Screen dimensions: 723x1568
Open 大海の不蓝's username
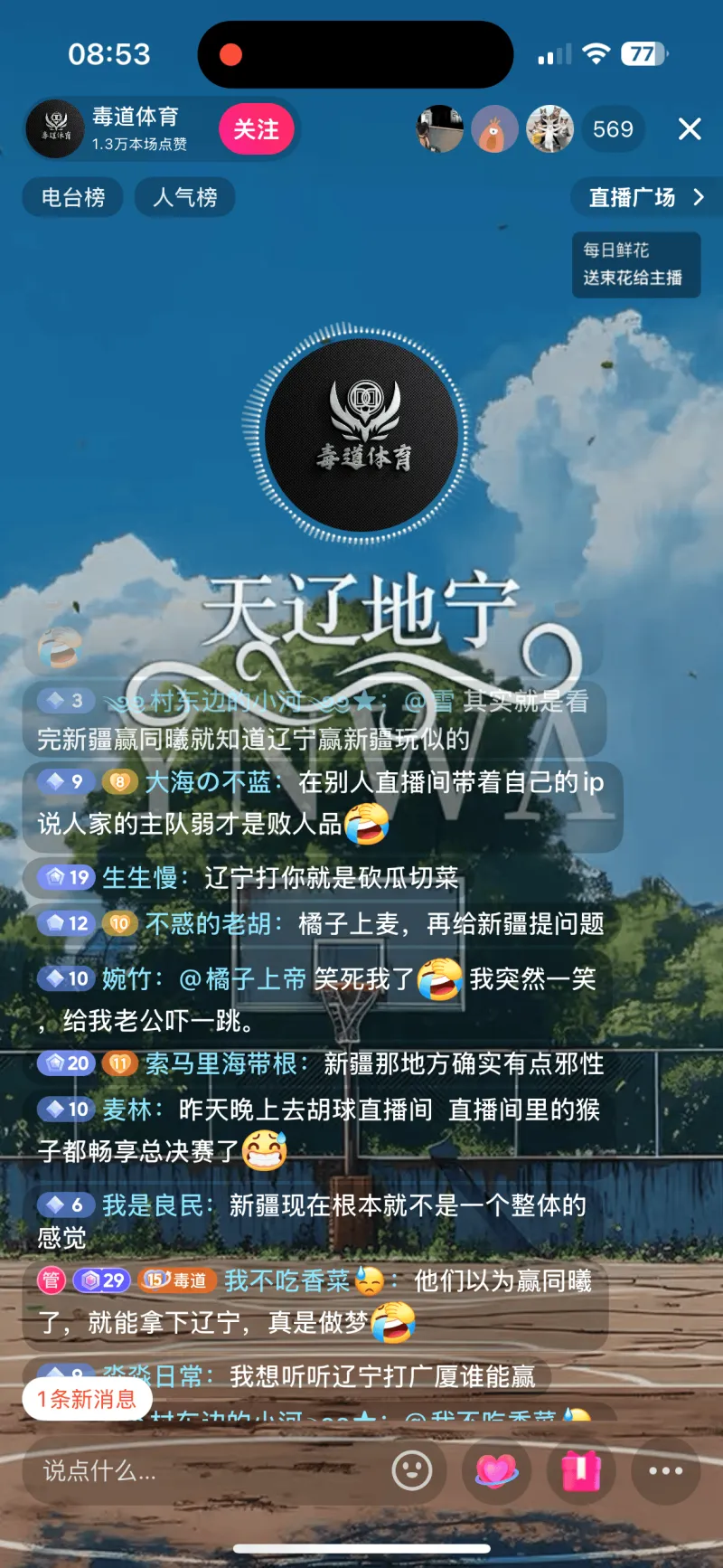tap(209, 782)
